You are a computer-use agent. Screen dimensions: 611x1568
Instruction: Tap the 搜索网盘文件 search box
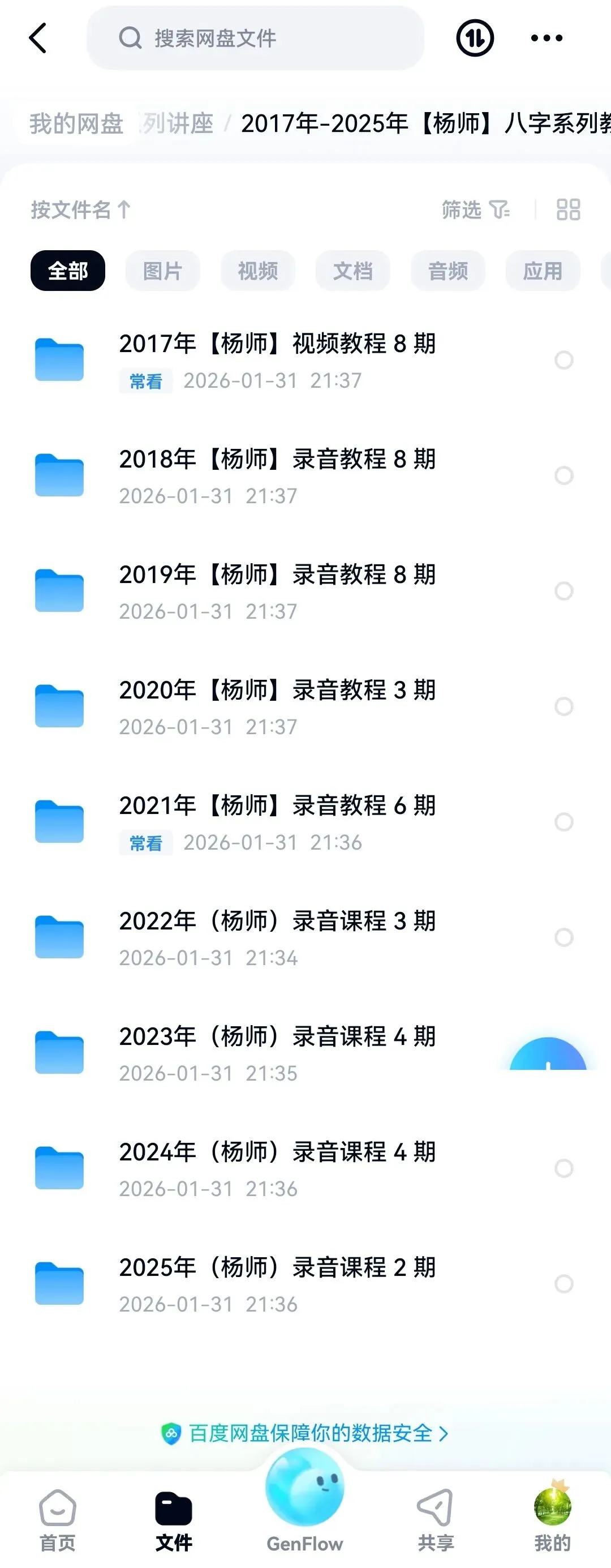point(255,38)
